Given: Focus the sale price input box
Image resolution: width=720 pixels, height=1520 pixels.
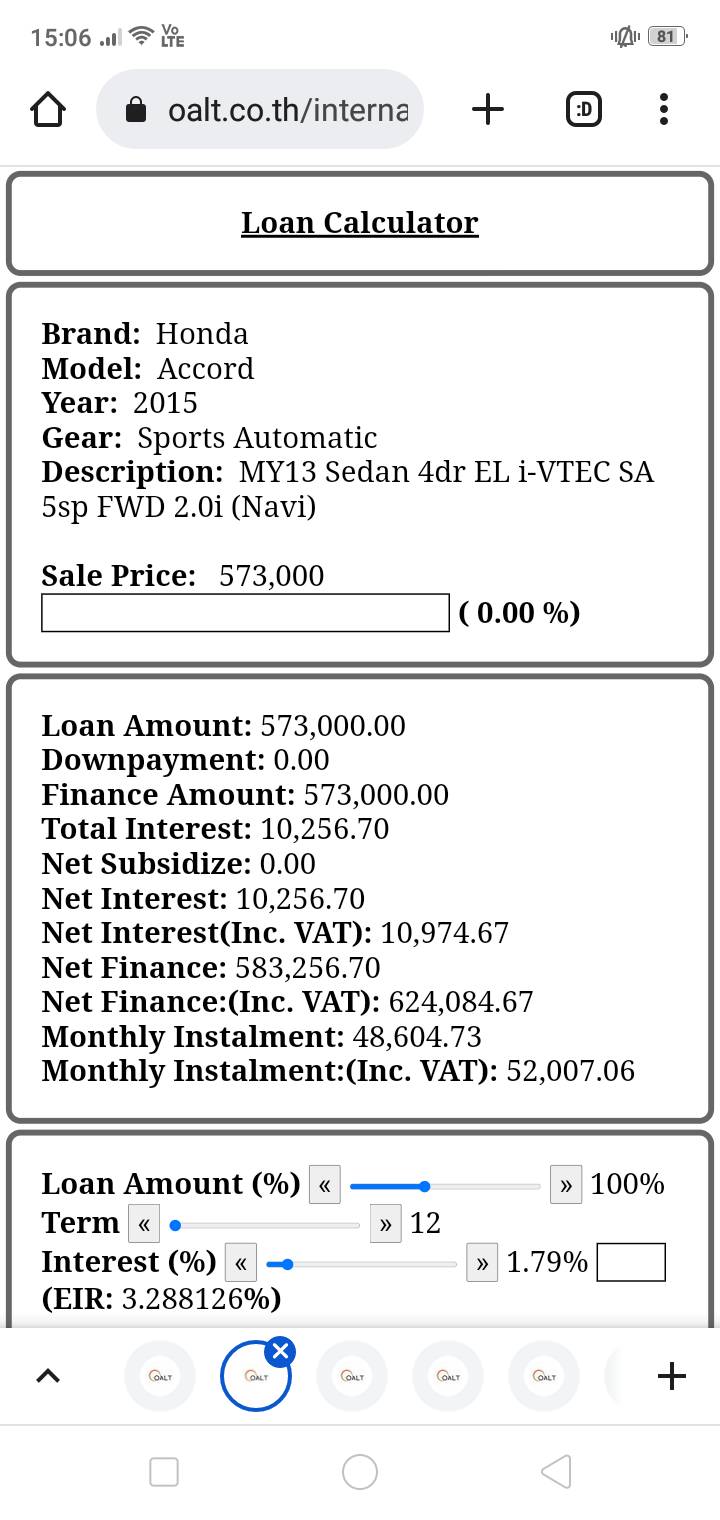Looking at the screenshot, I should pos(245,613).
